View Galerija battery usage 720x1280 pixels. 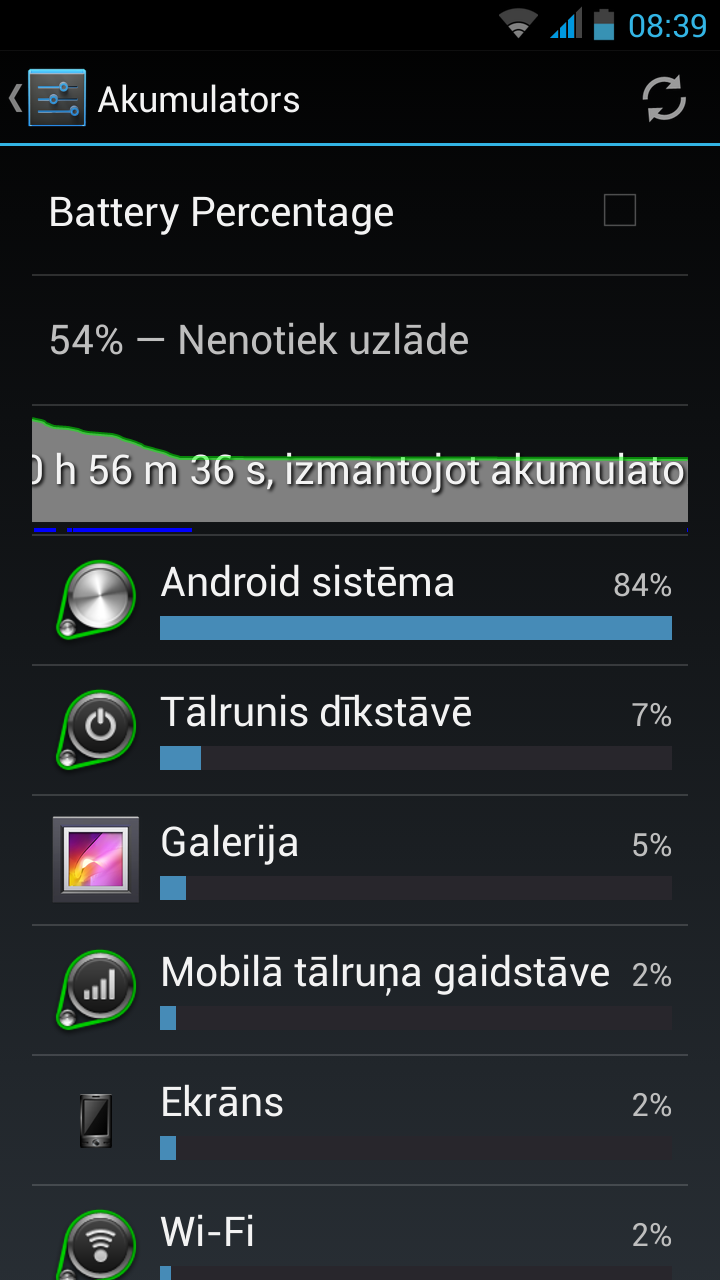click(x=360, y=861)
